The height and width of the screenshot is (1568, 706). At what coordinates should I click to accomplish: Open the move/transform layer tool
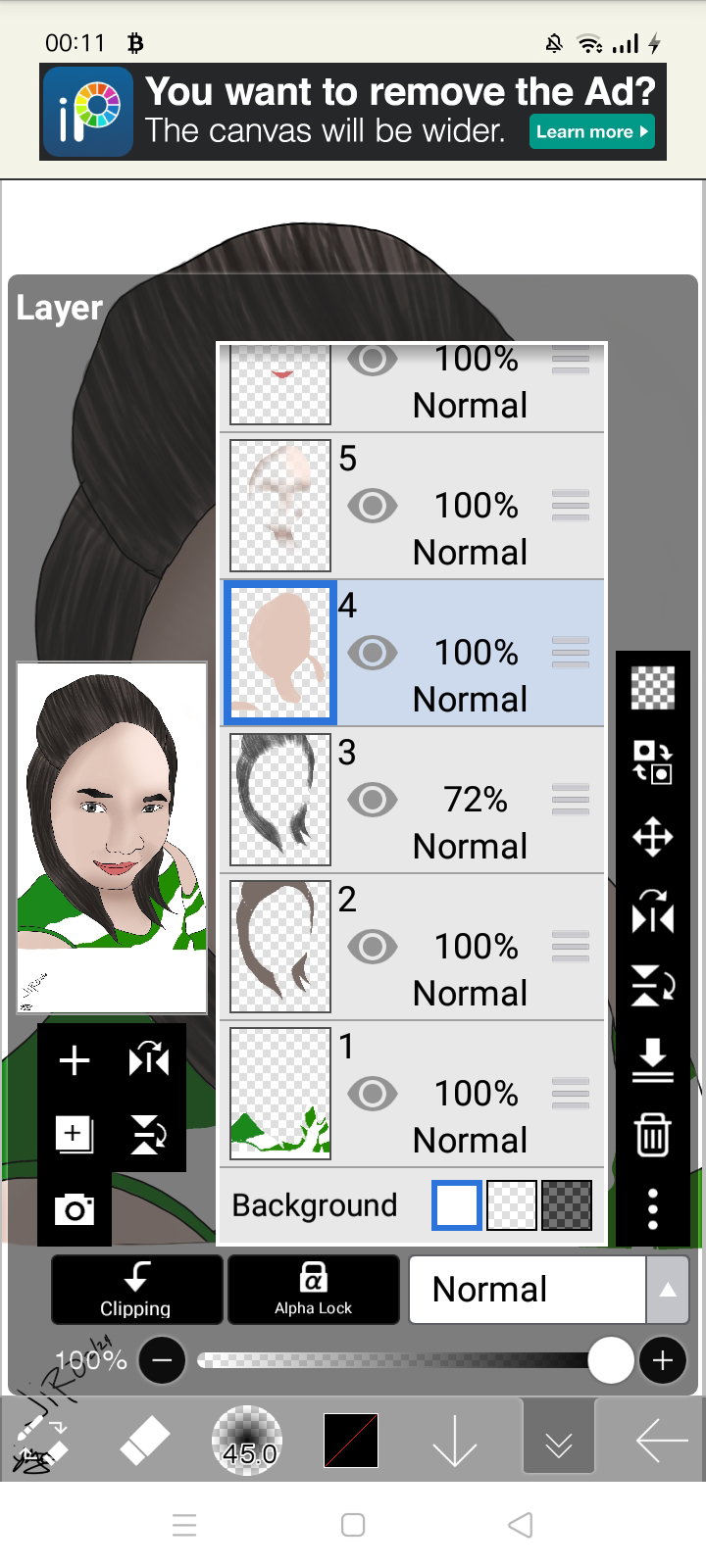[653, 838]
